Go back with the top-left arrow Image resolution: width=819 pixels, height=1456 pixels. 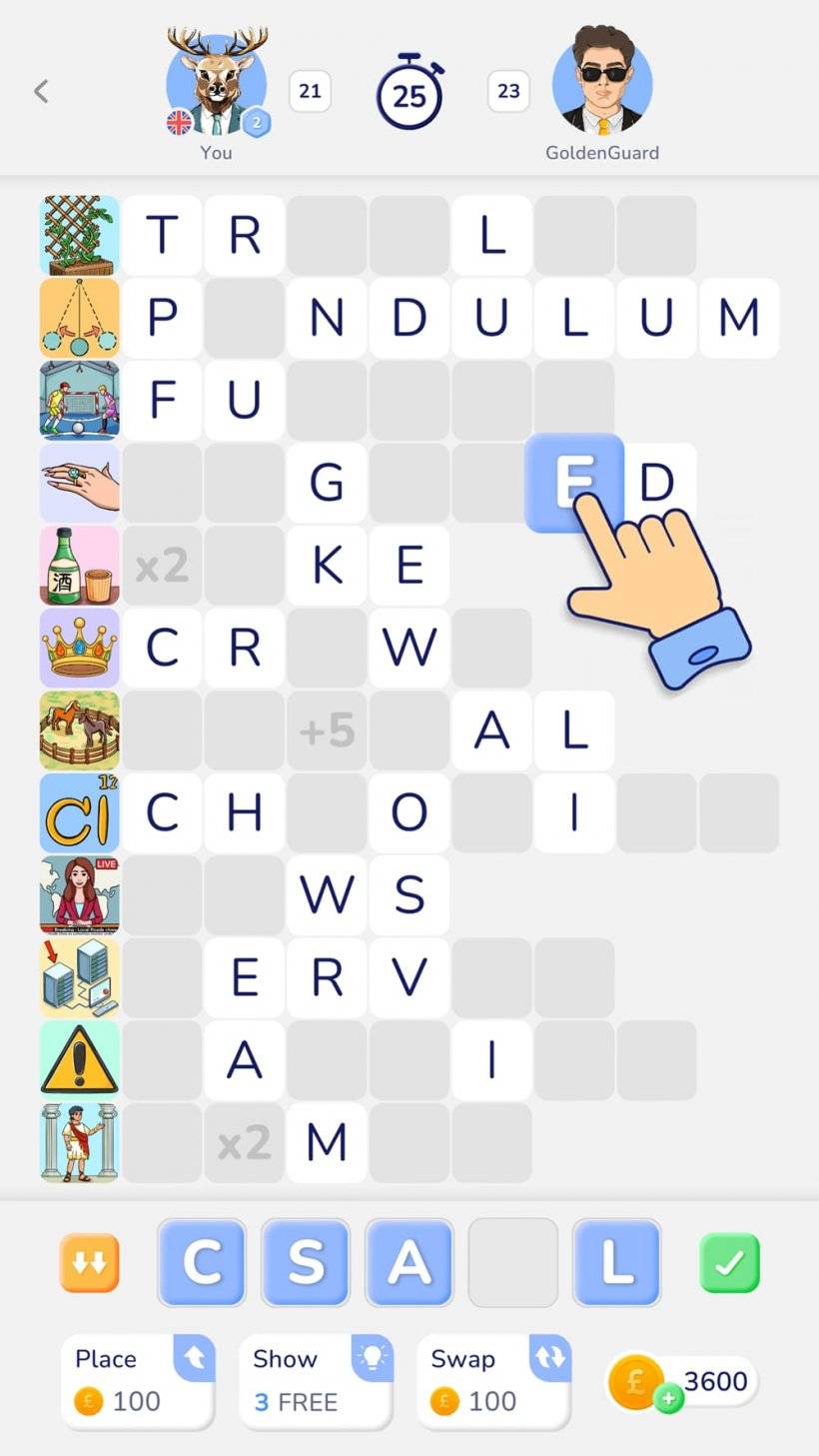coord(41,92)
